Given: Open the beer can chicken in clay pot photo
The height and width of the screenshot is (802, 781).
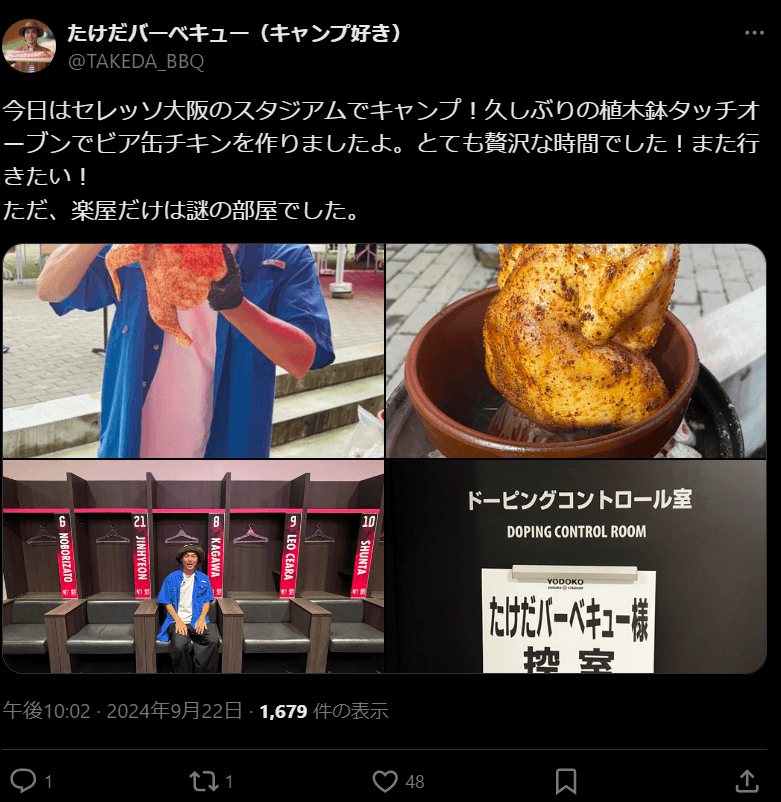Looking at the screenshot, I should point(580,348).
